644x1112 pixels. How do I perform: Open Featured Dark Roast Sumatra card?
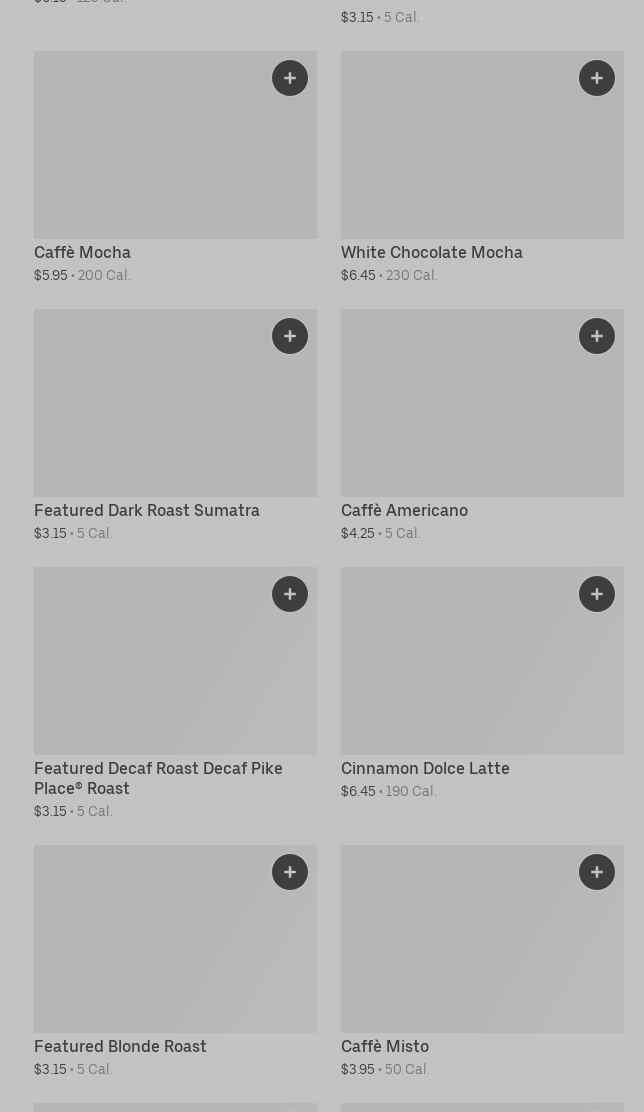(x=175, y=426)
